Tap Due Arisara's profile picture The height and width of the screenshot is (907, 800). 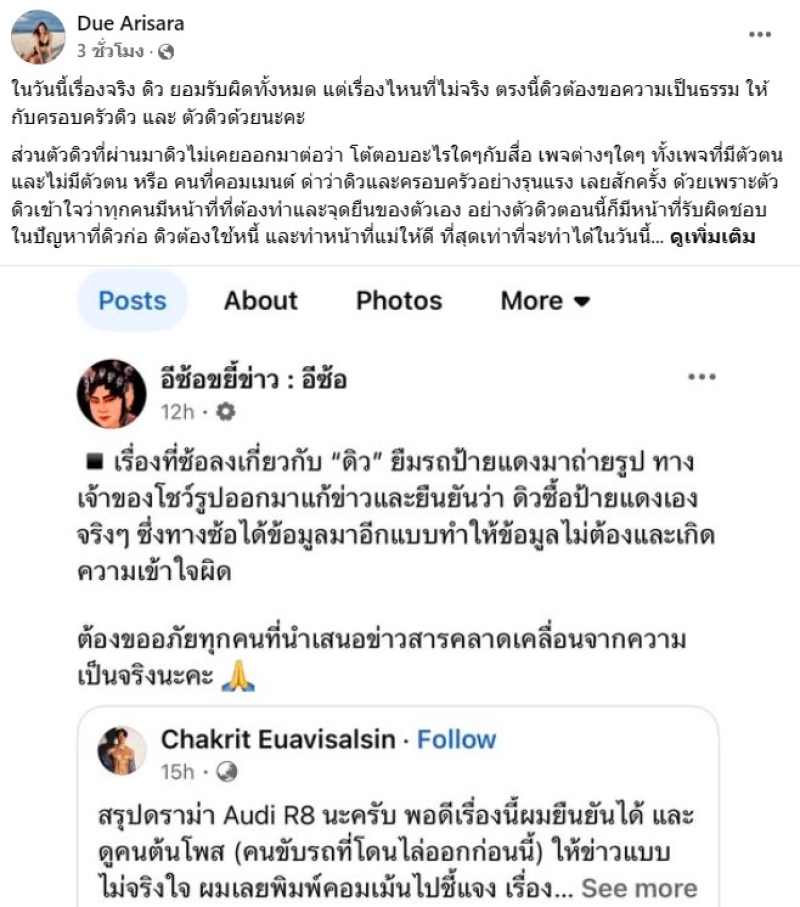pyautogui.click(x=38, y=37)
